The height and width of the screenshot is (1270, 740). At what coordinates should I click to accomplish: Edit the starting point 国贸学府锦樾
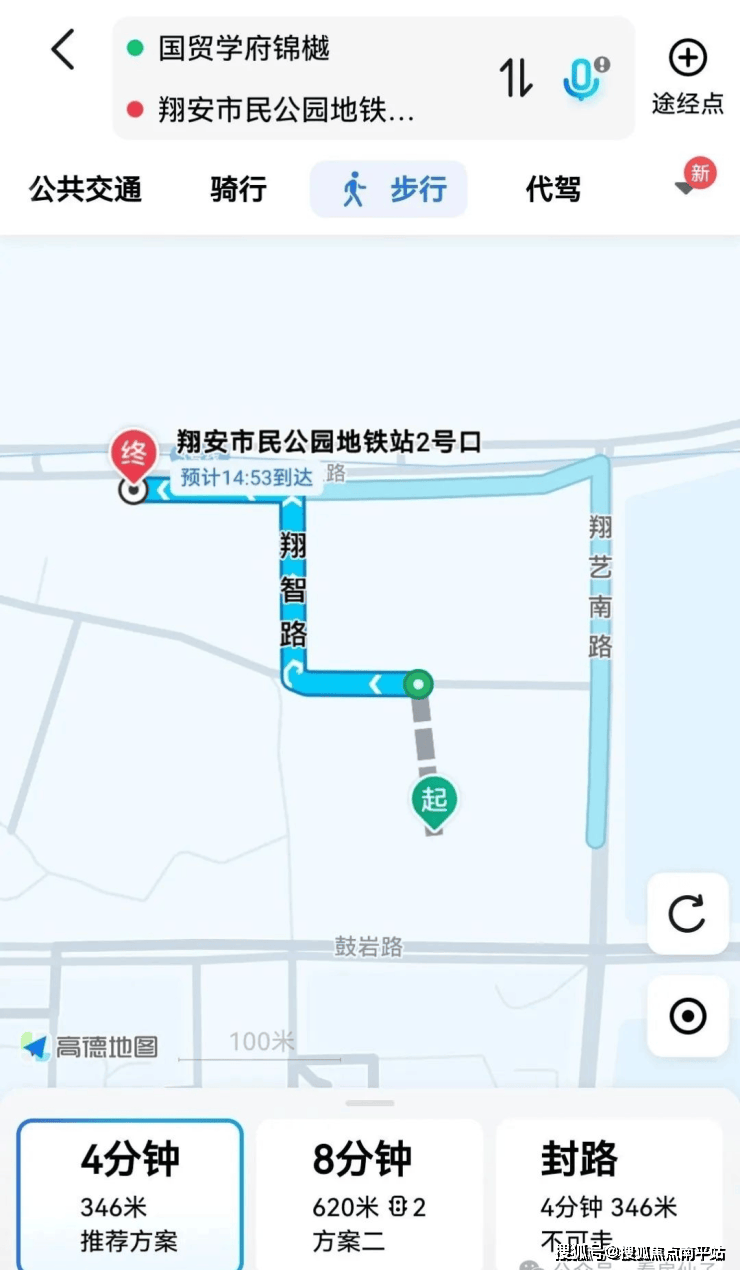click(245, 48)
